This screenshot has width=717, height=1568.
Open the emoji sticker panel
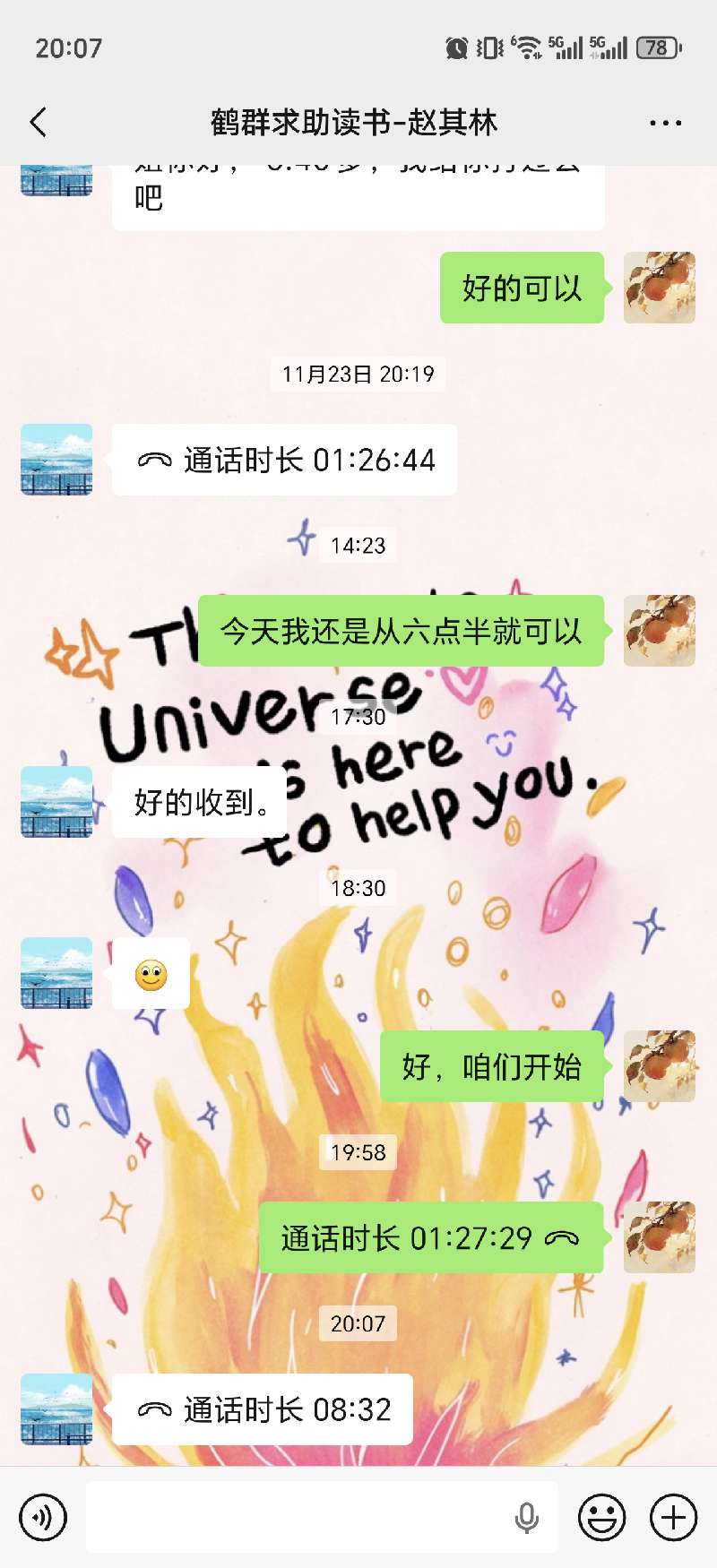tap(601, 1518)
